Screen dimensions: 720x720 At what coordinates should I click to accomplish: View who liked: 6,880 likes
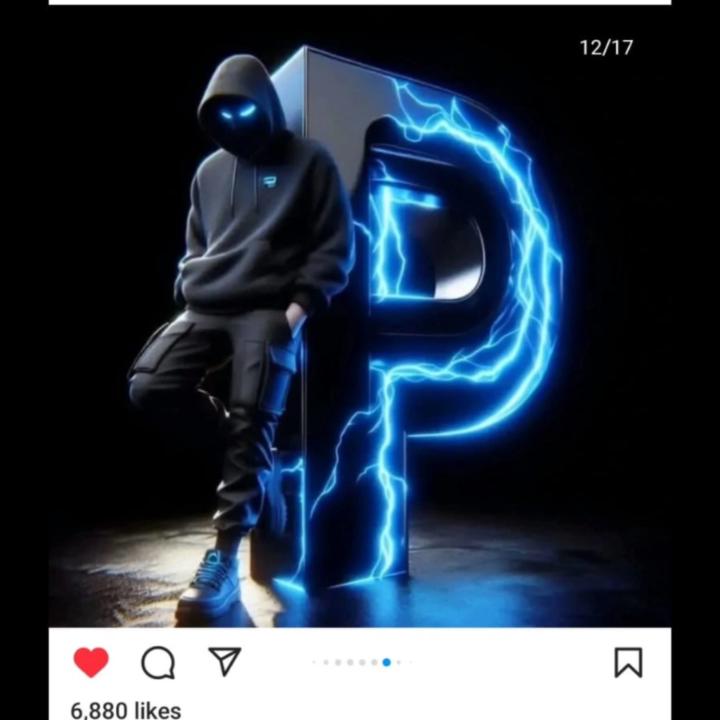pos(126,709)
